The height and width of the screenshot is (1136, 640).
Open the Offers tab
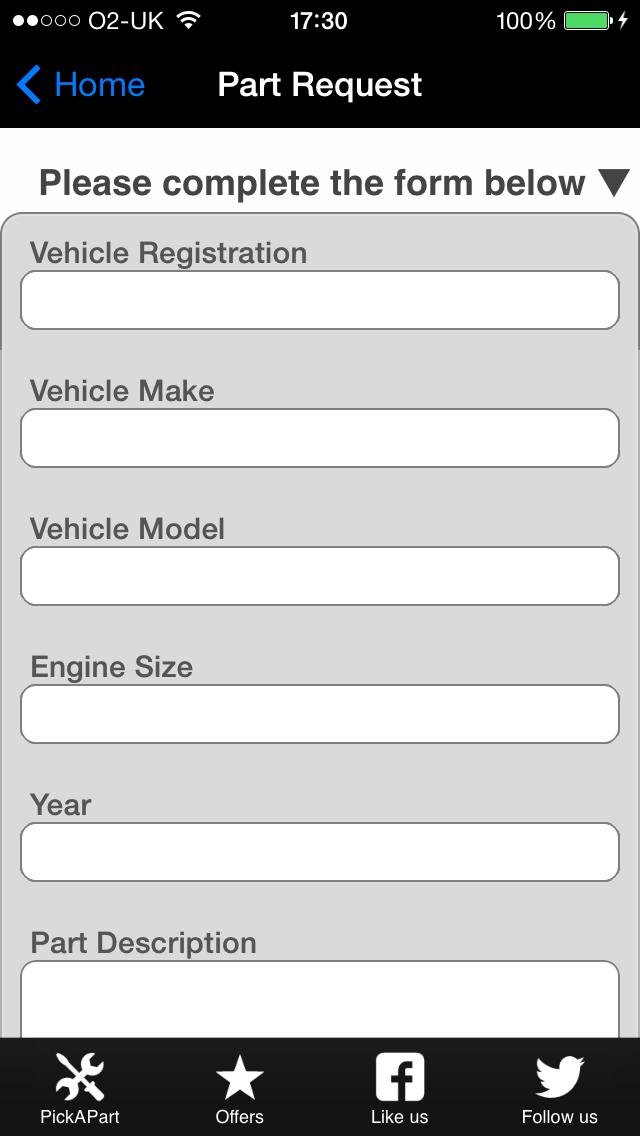click(240, 1088)
